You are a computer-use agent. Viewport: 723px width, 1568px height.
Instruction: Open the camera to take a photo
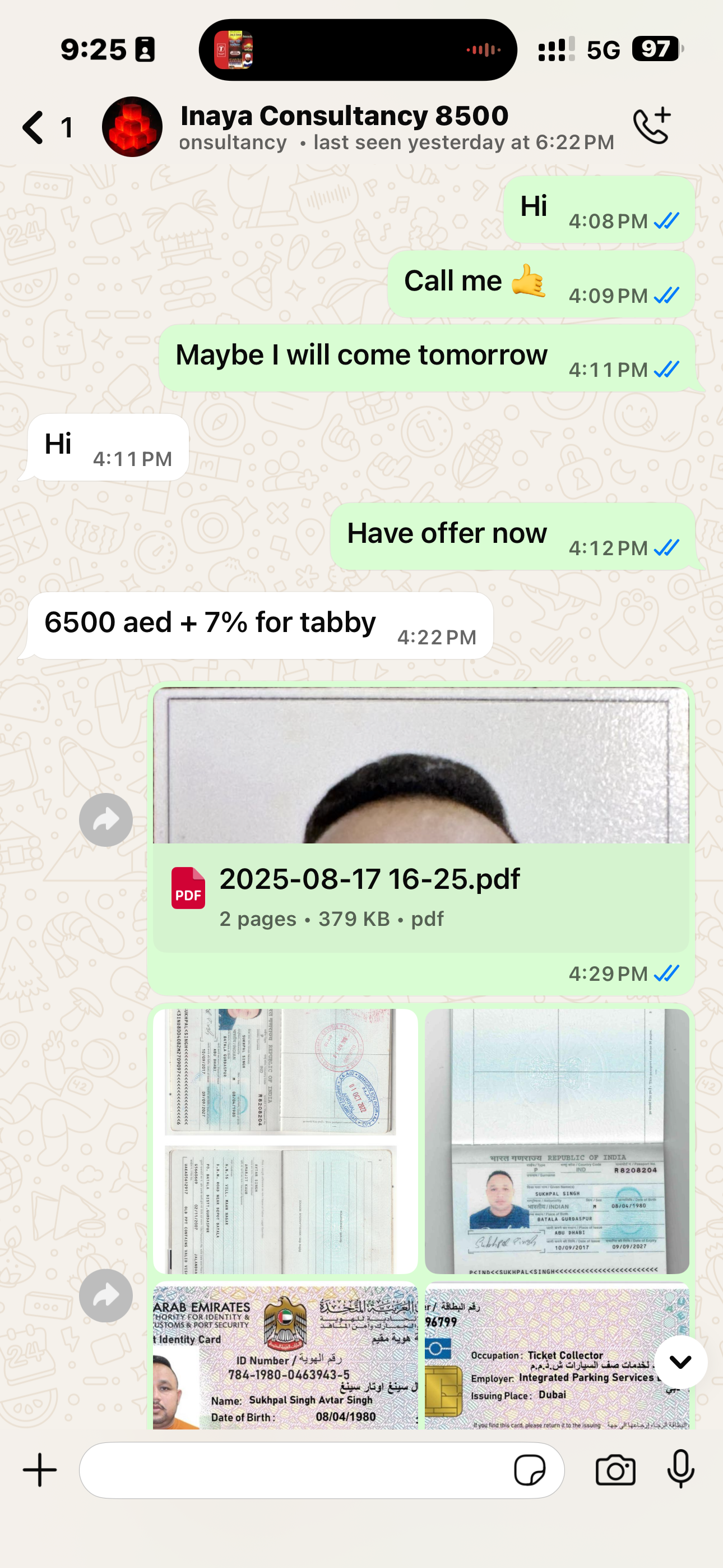[x=615, y=1470]
